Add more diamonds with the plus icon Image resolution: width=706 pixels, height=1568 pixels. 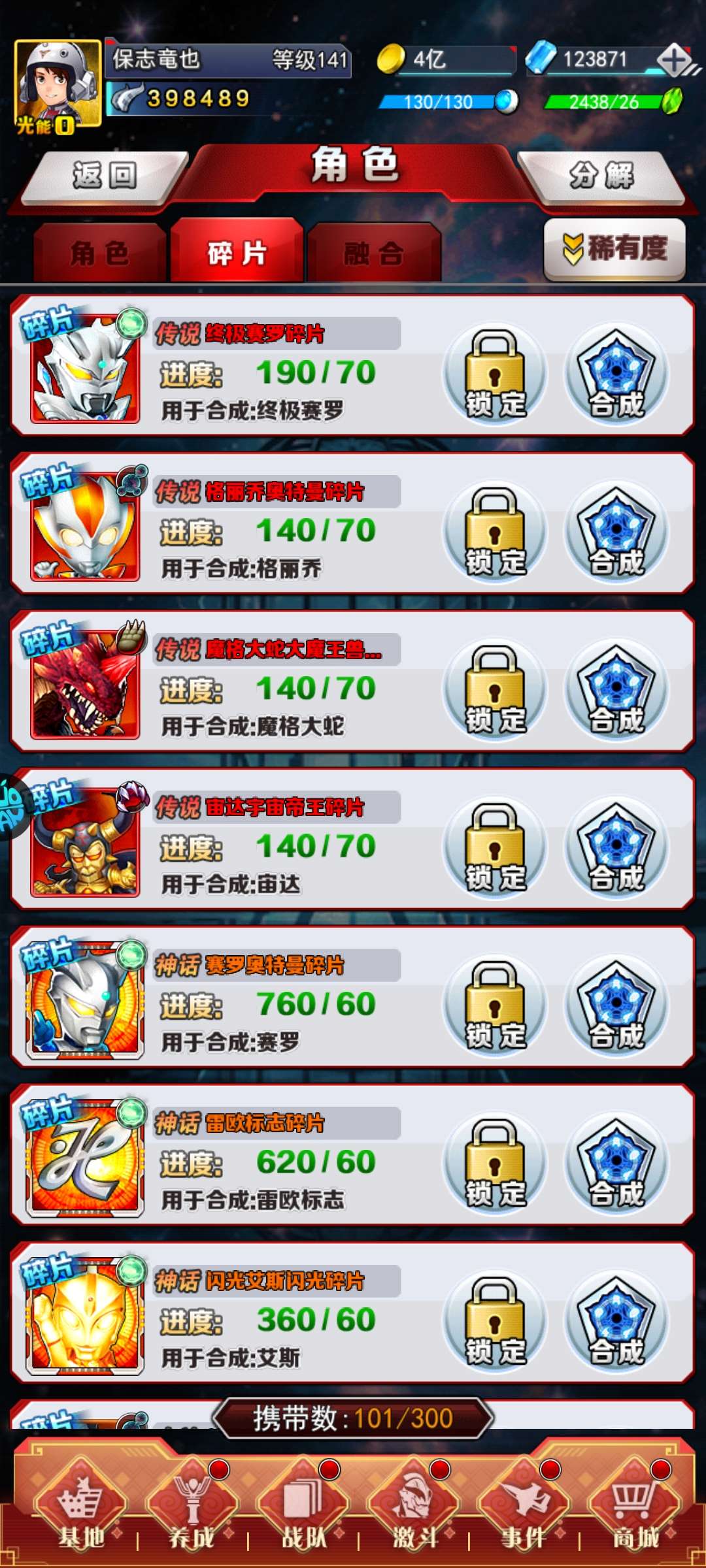[675, 60]
